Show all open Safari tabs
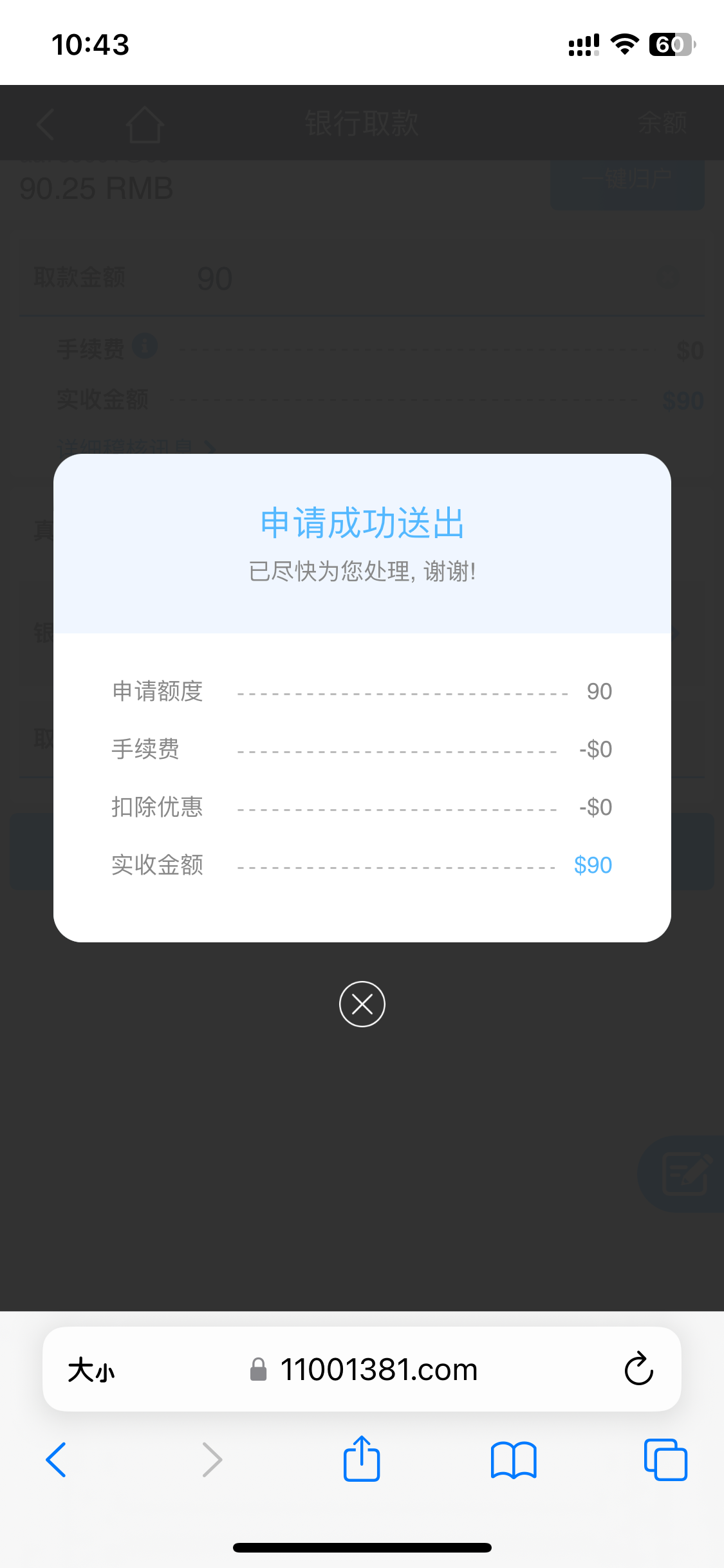 point(665,1459)
